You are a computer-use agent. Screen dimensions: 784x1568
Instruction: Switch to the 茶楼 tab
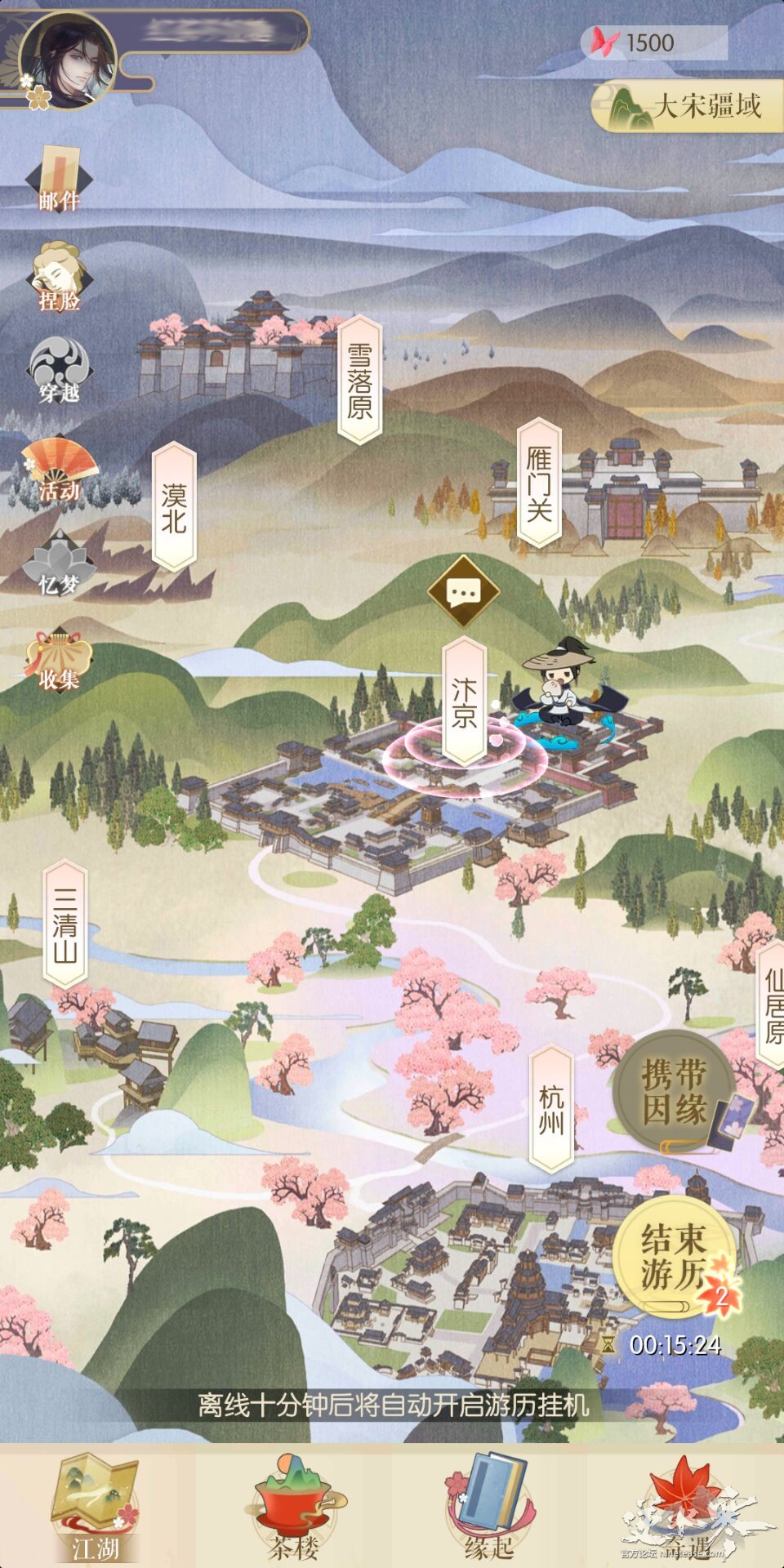[x=294, y=1511]
